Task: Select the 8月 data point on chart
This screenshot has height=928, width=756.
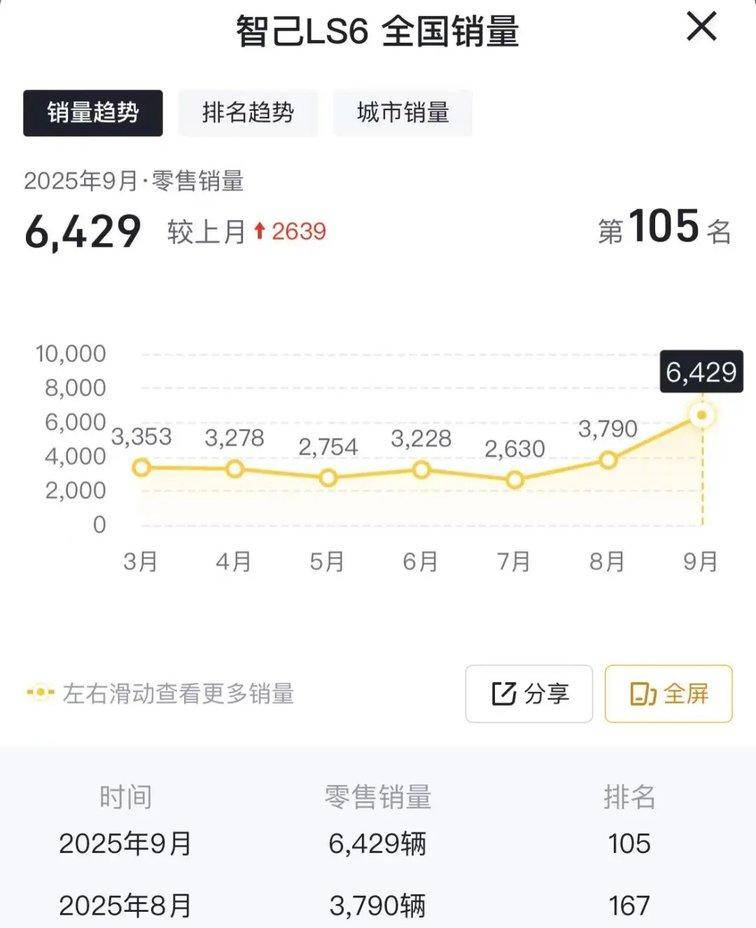Action: coord(607,460)
